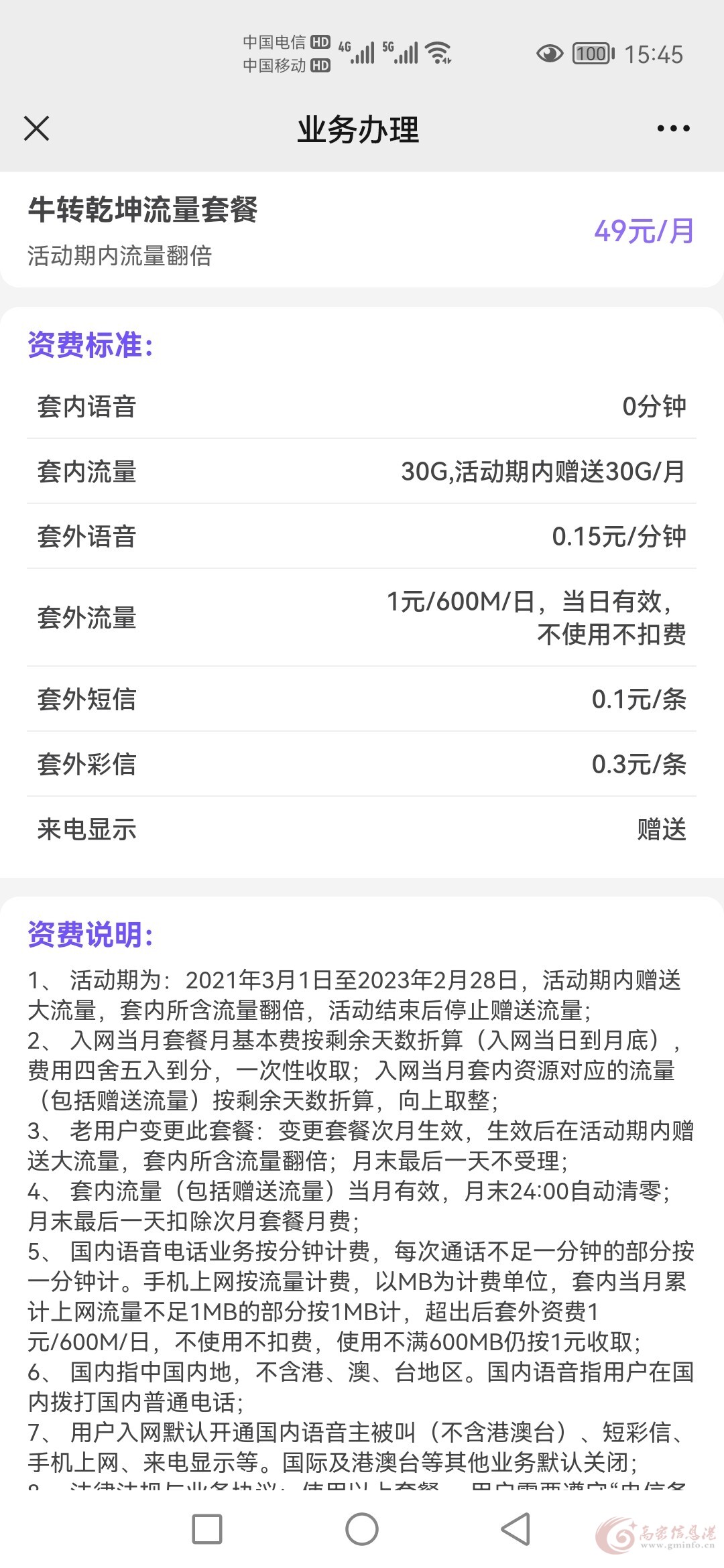724x1568 pixels.
Task: Open the three-dot overflow menu
Action: (673, 129)
